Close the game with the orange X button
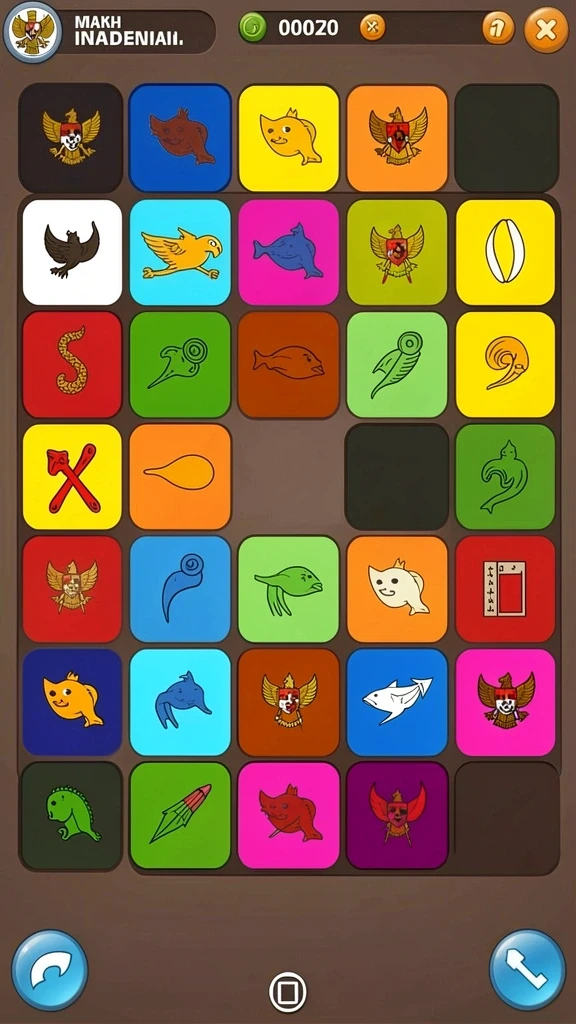This screenshot has height=1024, width=576. pyautogui.click(x=546, y=29)
